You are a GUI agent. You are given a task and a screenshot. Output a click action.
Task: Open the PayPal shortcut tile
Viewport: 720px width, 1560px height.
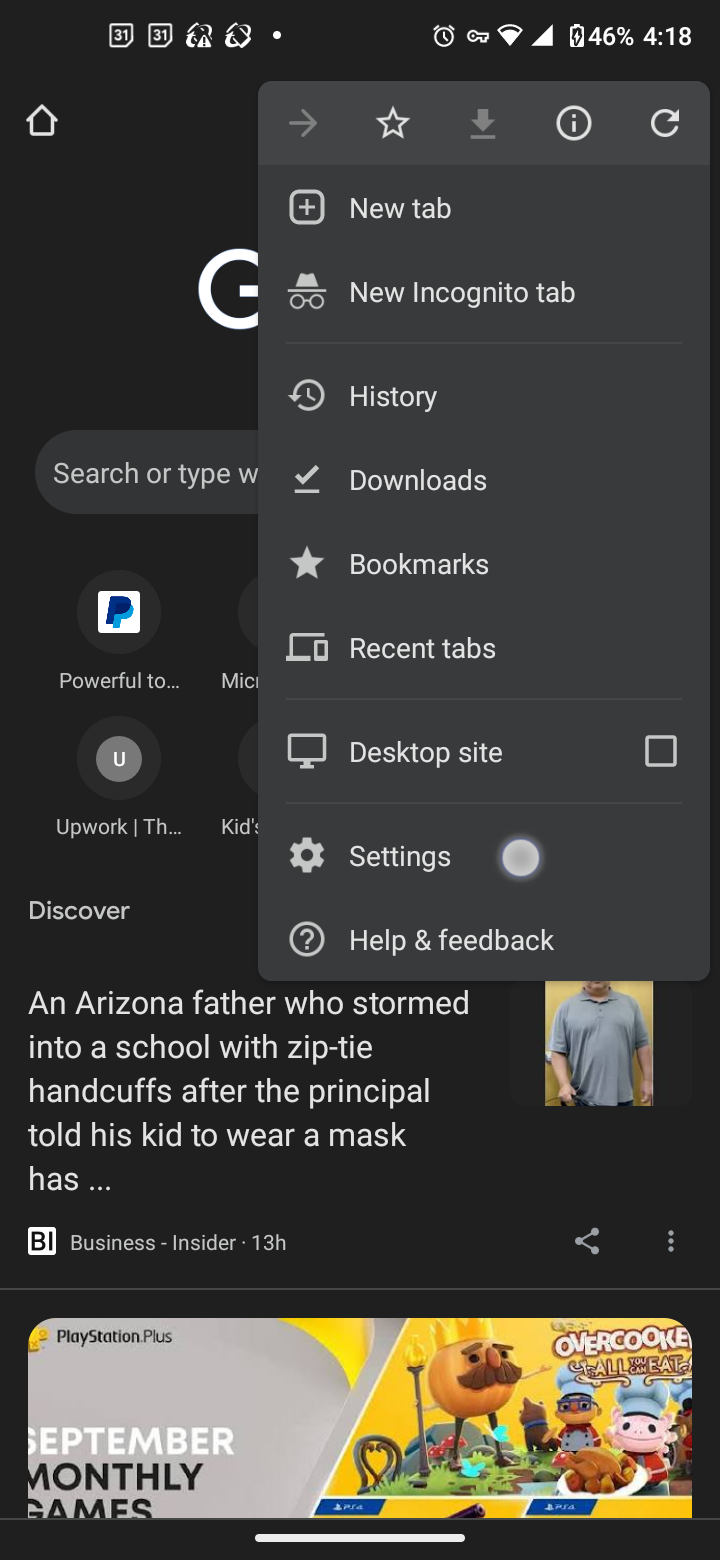point(119,612)
